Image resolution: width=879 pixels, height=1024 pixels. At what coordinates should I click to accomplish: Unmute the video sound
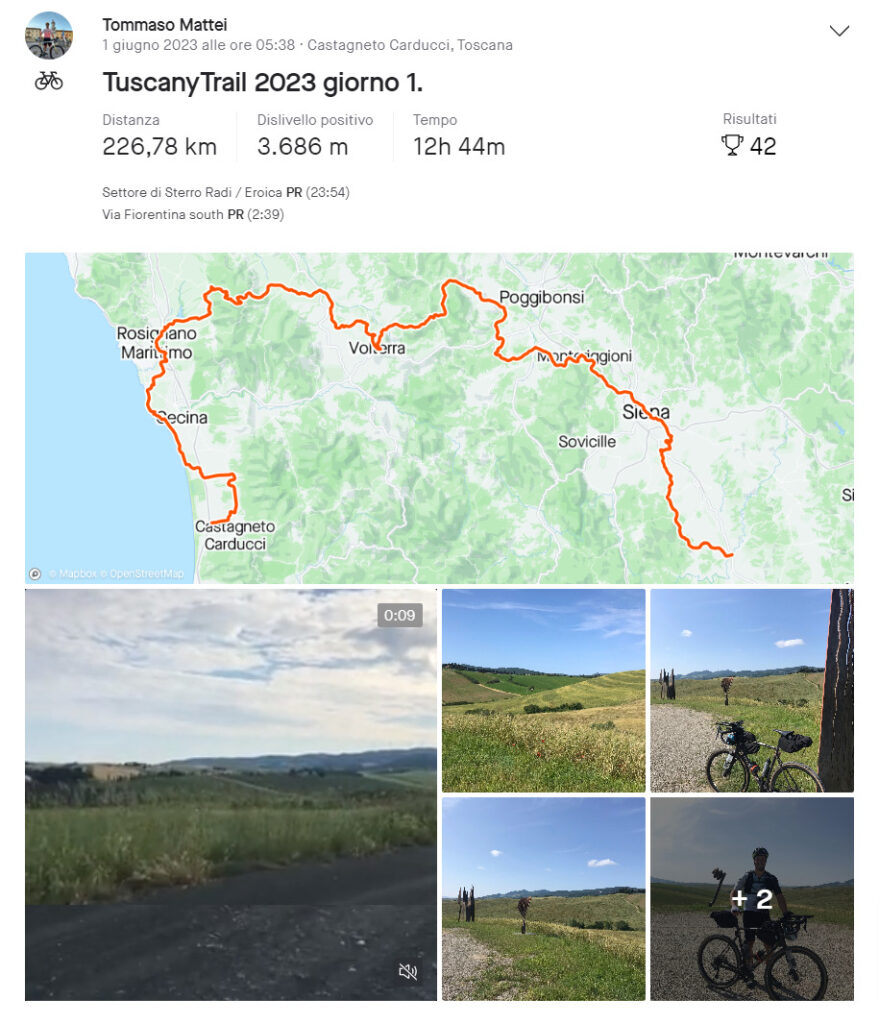tap(407, 971)
